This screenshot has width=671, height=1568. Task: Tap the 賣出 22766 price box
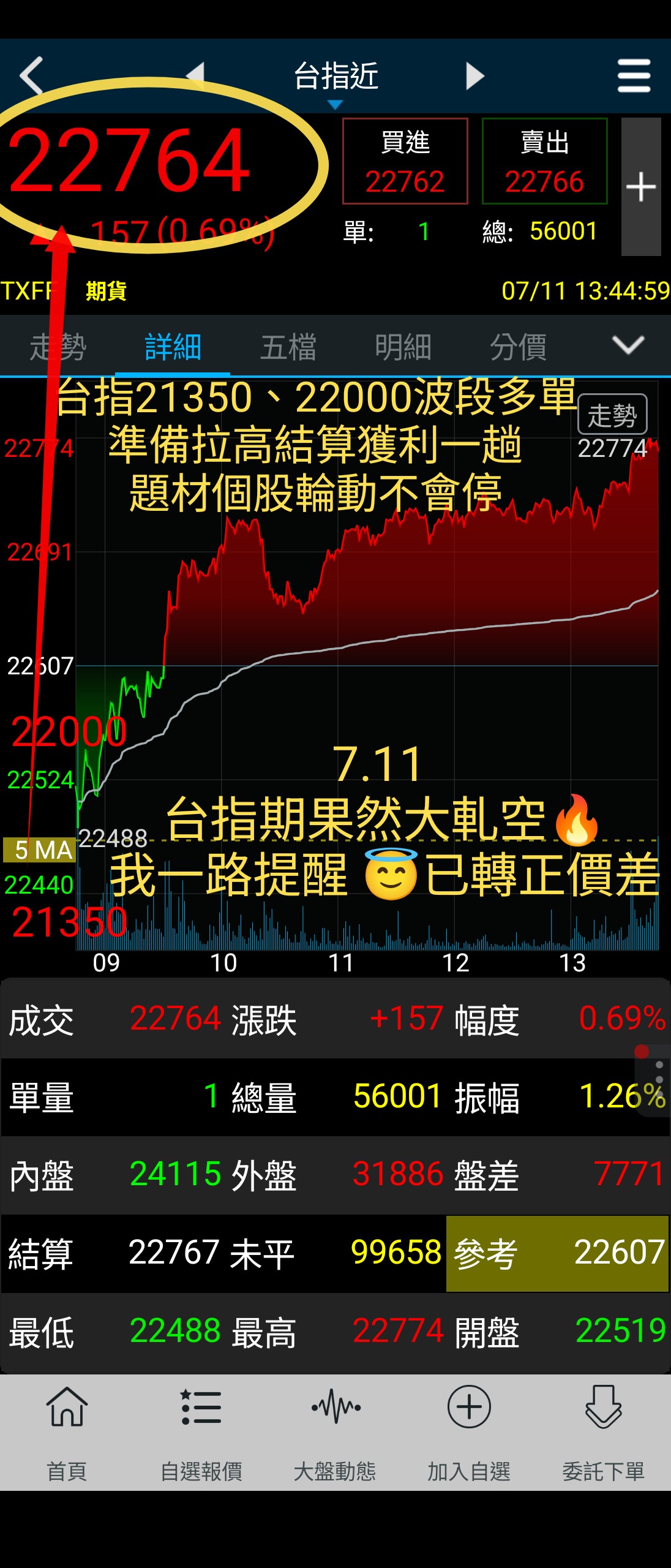544,161
